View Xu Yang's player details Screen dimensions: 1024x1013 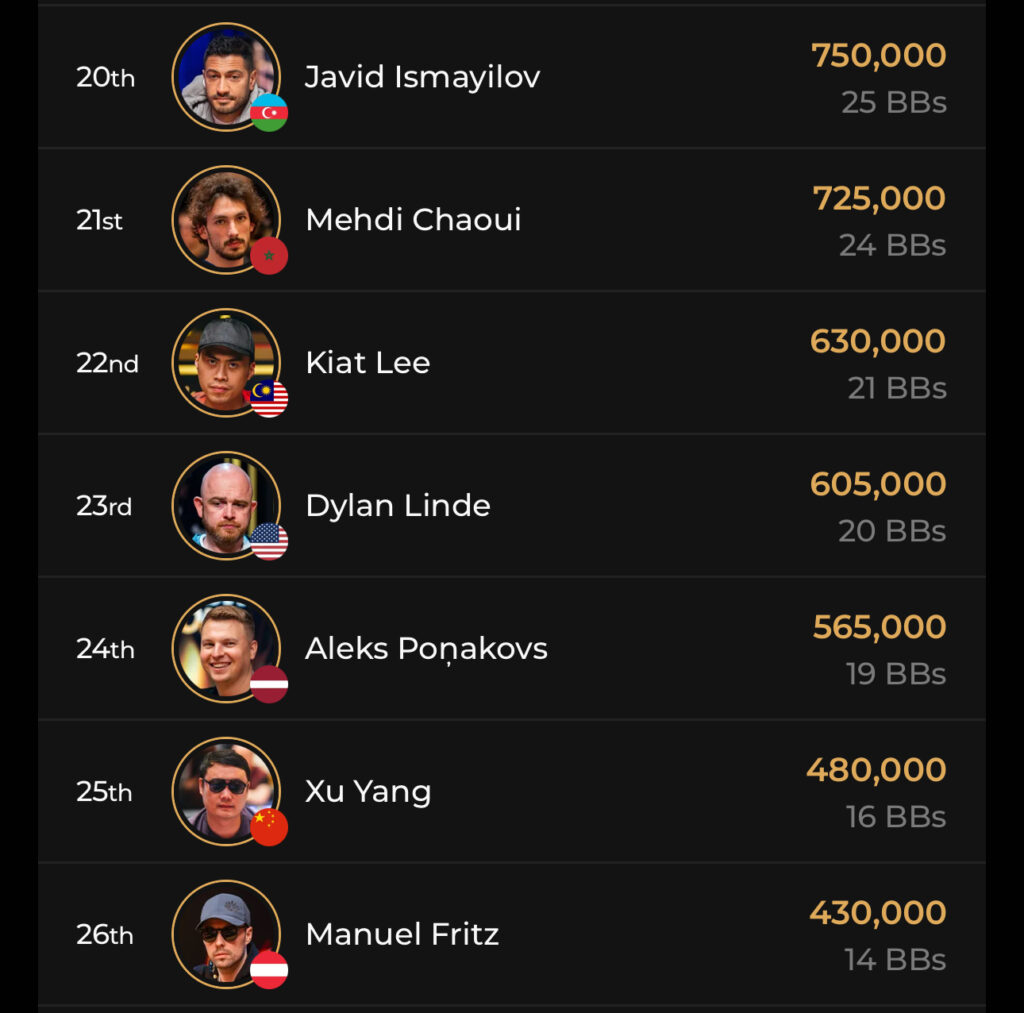click(x=368, y=792)
